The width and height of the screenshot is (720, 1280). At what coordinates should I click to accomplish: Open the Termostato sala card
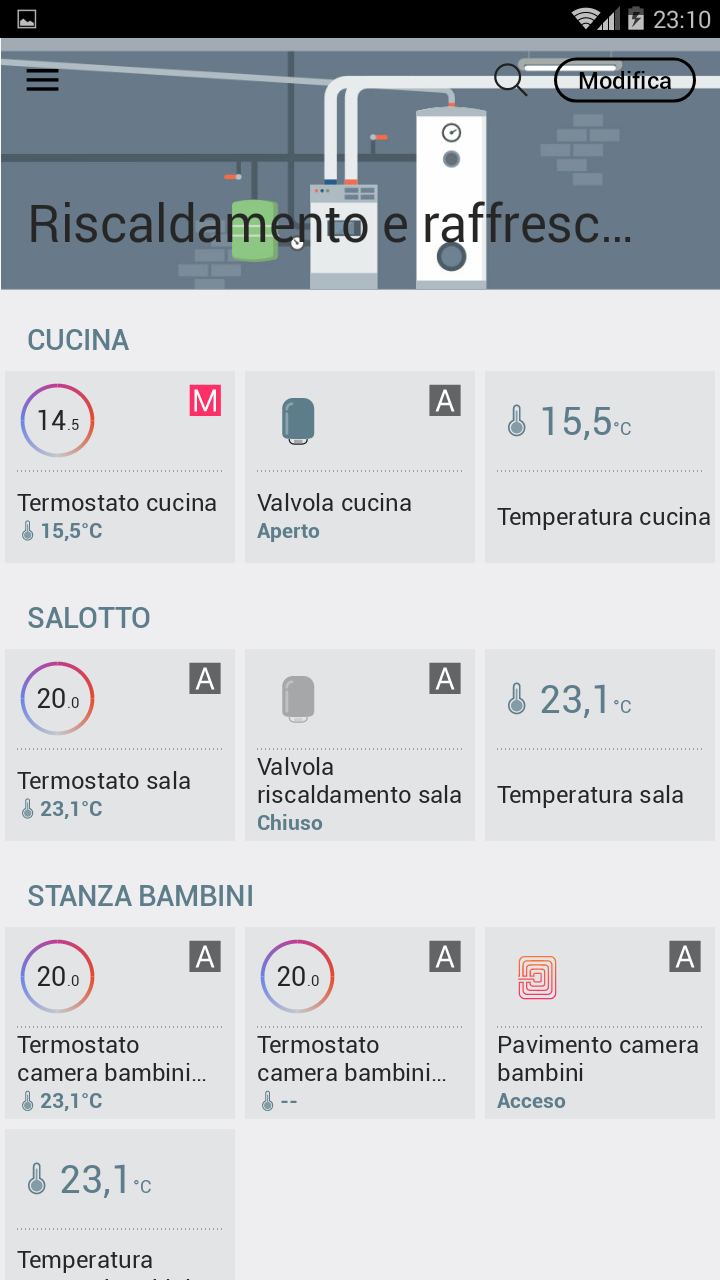[x=120, y=745]
